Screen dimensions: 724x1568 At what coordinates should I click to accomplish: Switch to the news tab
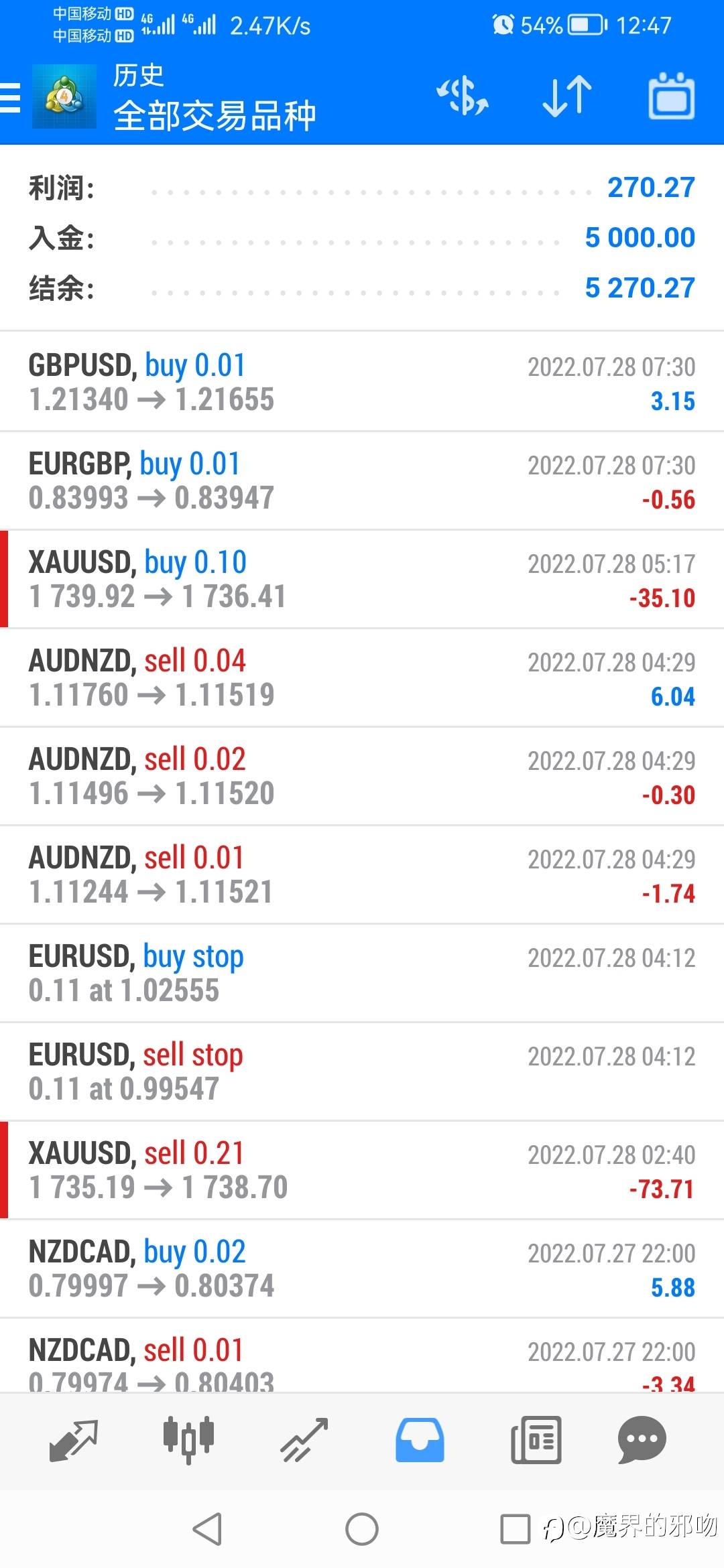click(536, 1439)
